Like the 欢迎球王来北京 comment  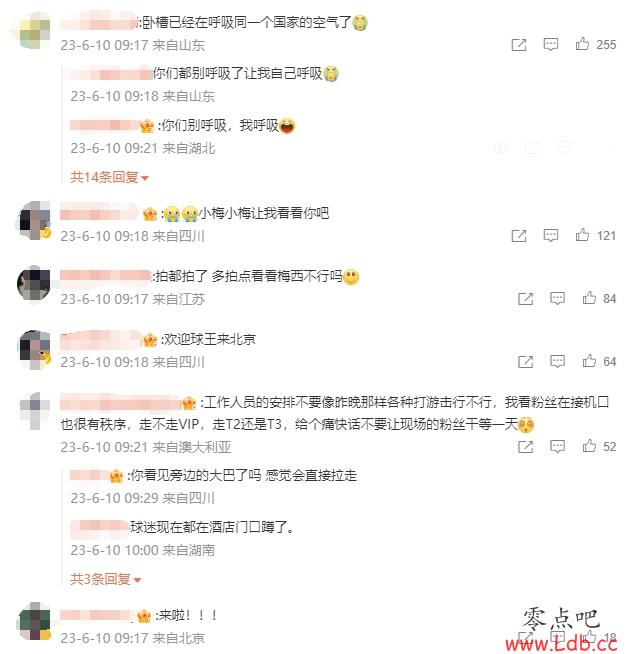coord(588,361)
